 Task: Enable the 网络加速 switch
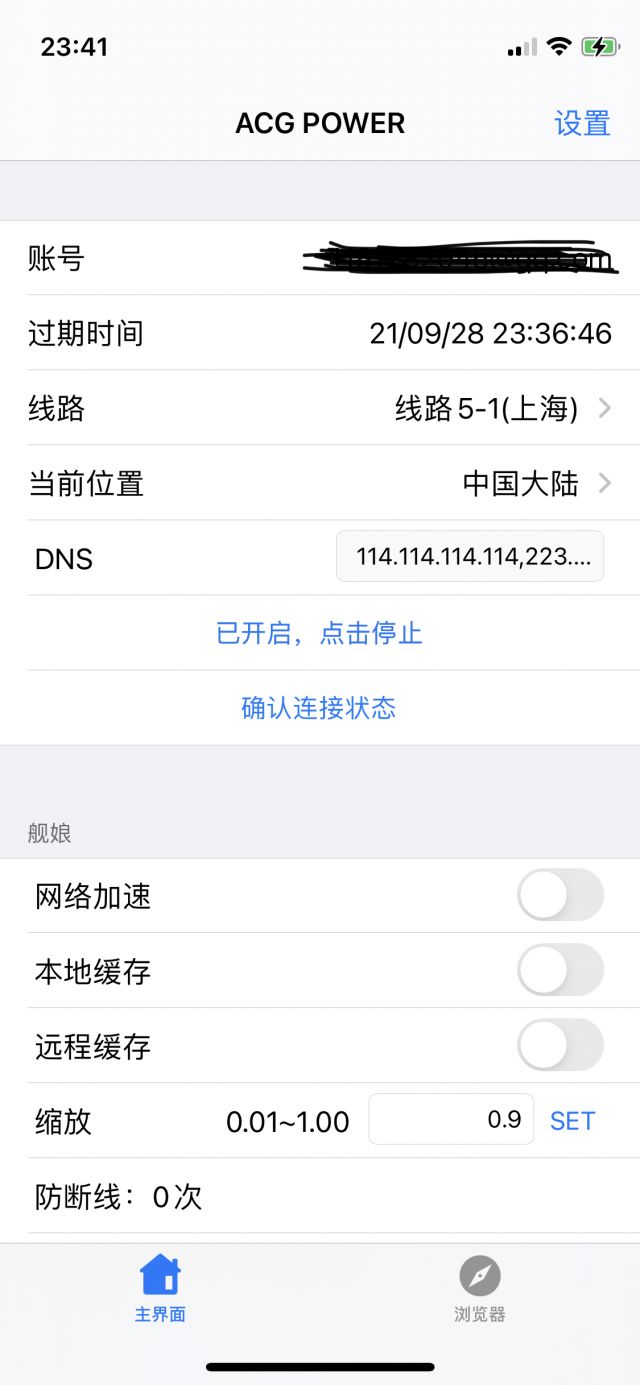point(560,895)
